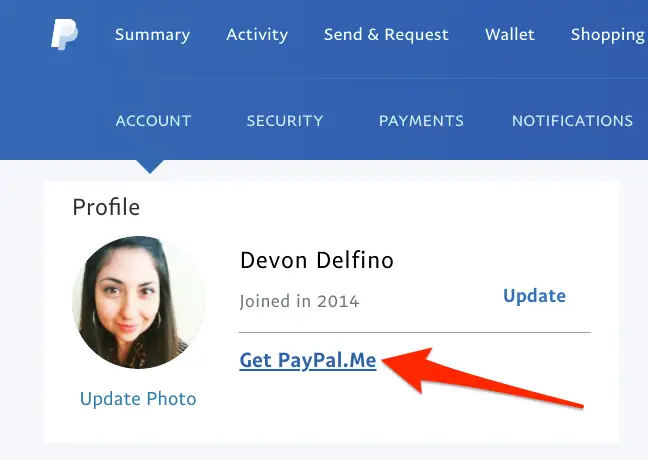Open the Get PayPal.Me link

308,361
